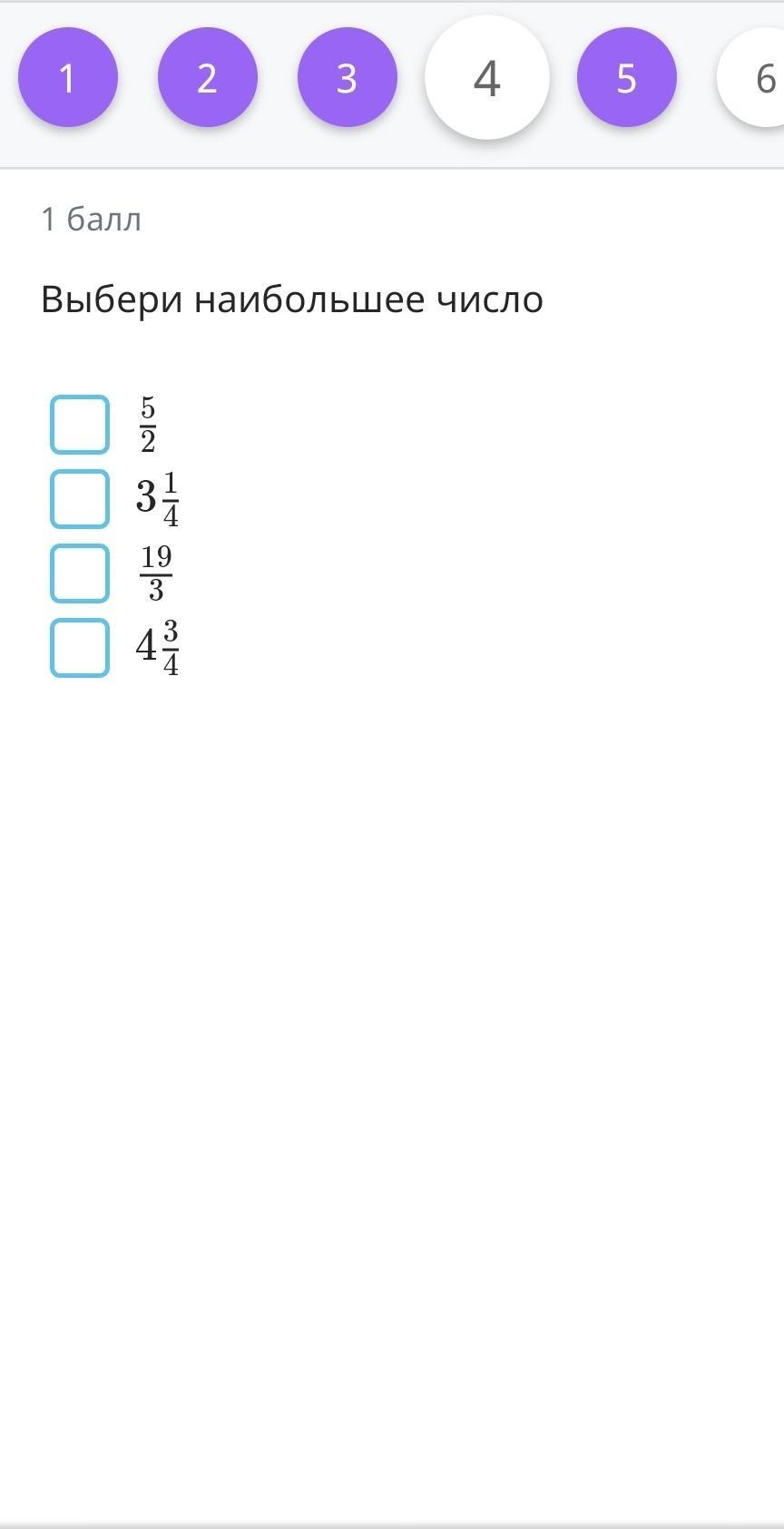Jump to question 2
This screenshot has height=1529, width=784.
(x=208, y=78)
